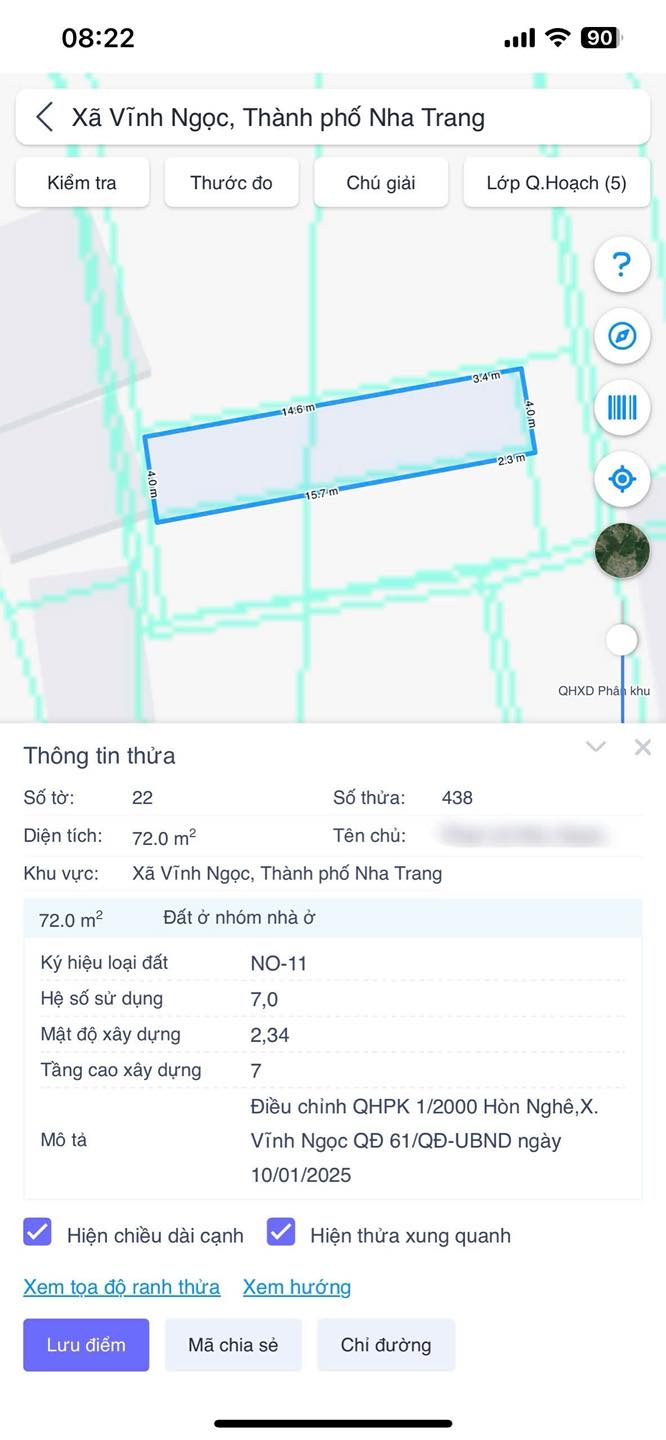Close the Thông tin thửa panel
666x1440 pixels.
pyautogui.click(x=642, y=747)
